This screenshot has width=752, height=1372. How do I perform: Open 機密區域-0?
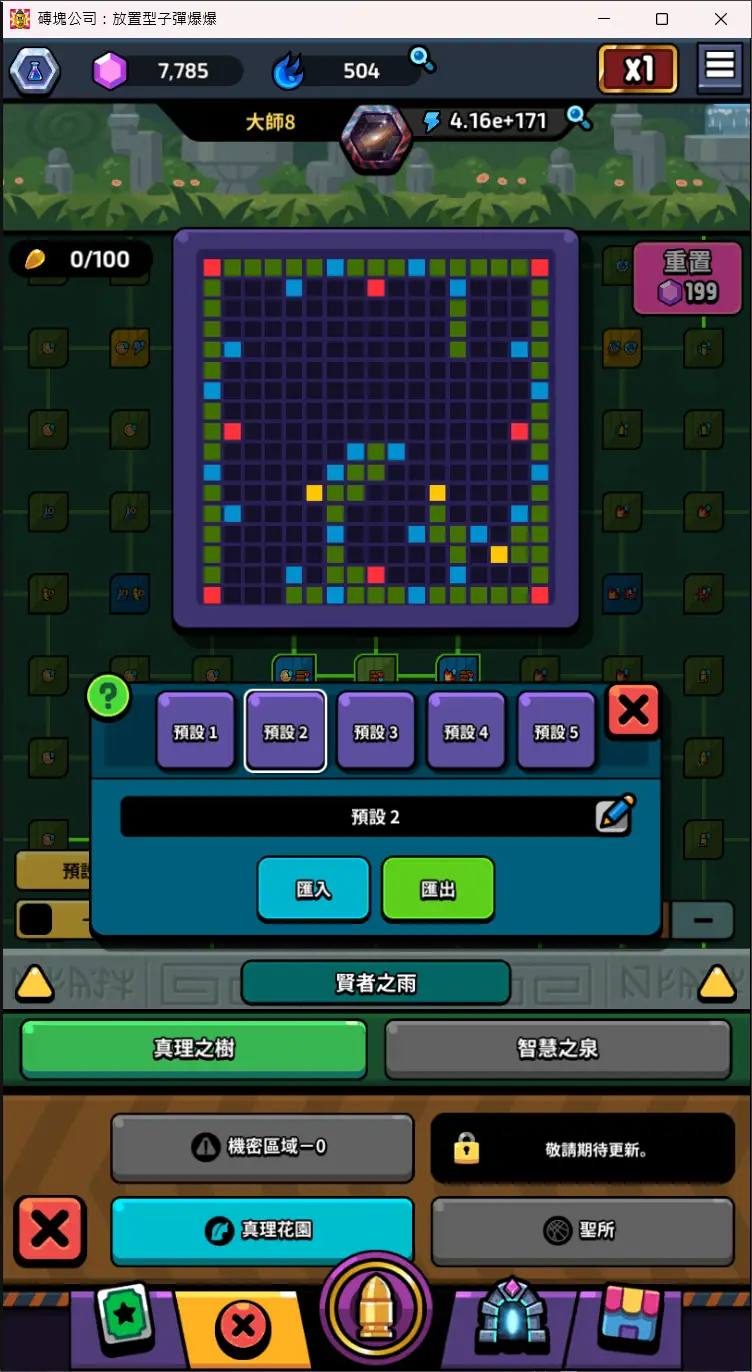(262, 1147)
